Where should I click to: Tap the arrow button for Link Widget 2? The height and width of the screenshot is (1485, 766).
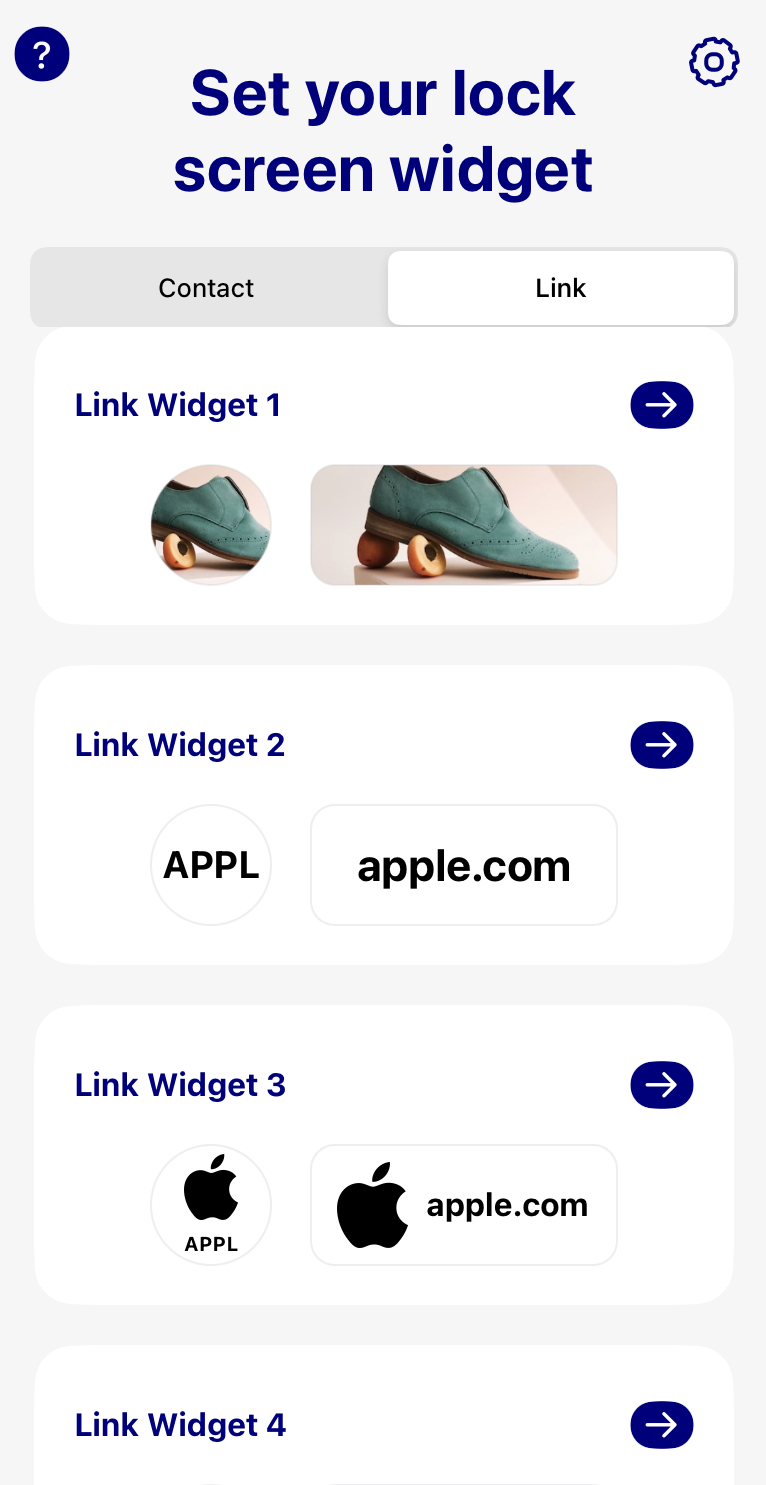(661, 745)
